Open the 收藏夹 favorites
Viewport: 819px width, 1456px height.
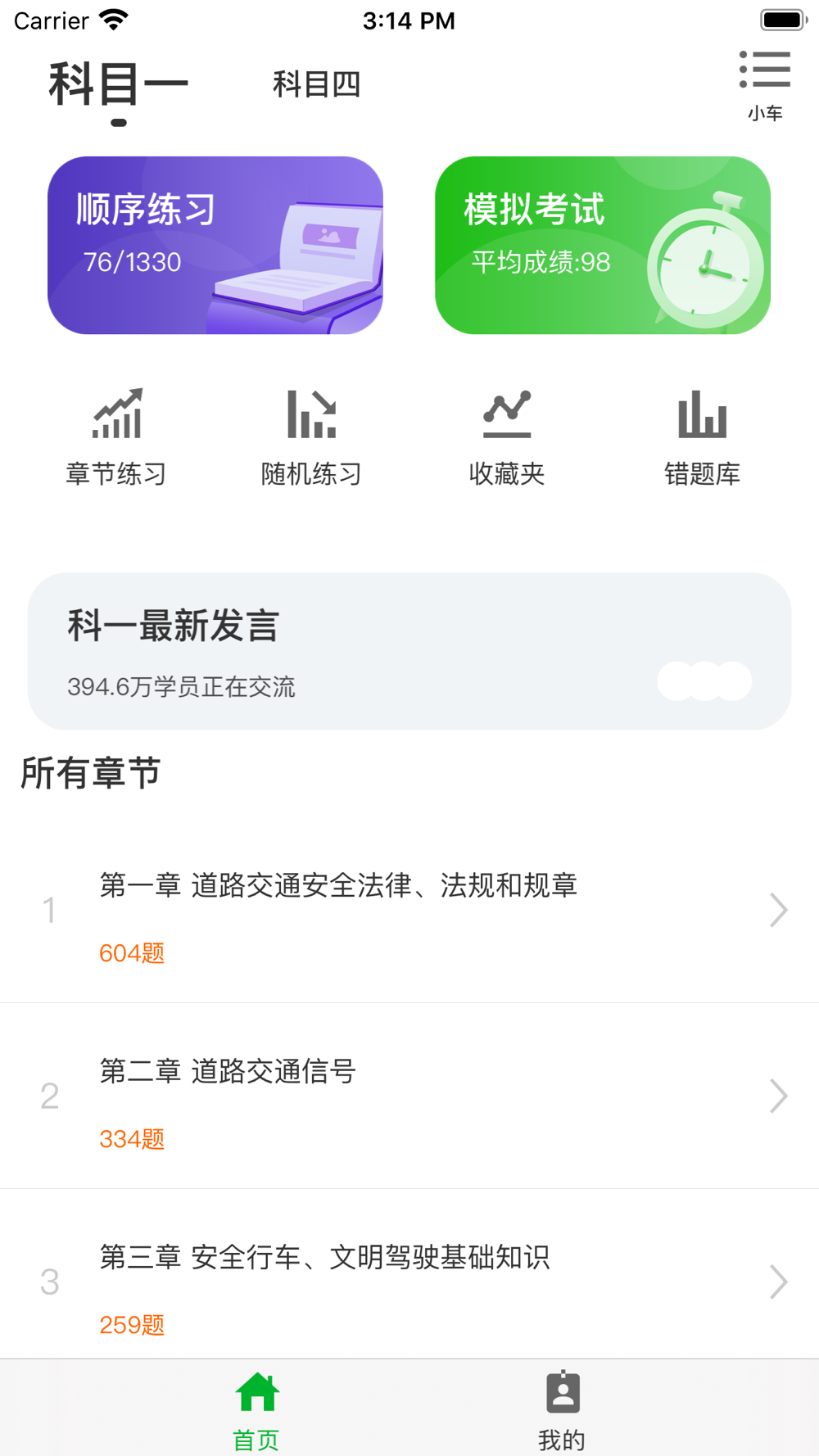tap(507, 437)
